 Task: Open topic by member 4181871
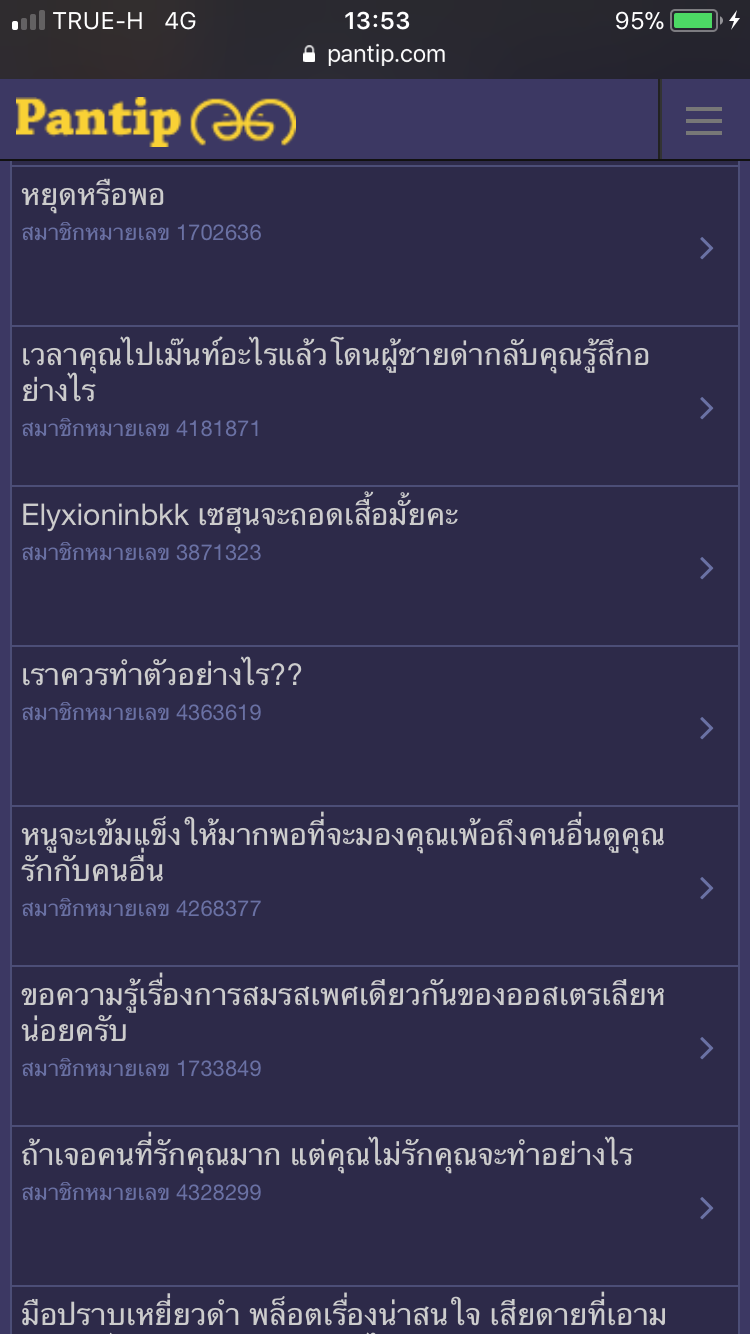click(374, 406)
